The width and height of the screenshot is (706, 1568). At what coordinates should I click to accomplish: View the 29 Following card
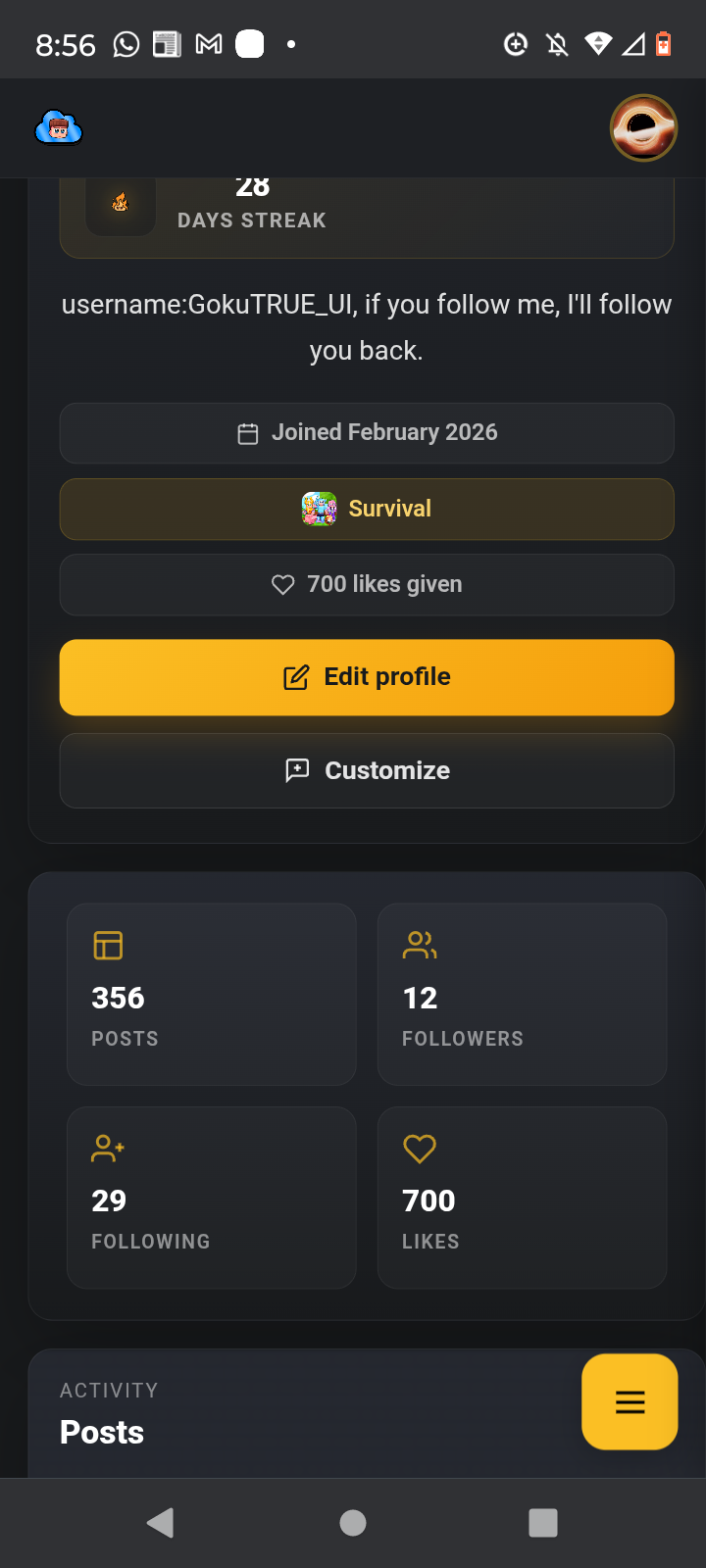(211, 1197)
